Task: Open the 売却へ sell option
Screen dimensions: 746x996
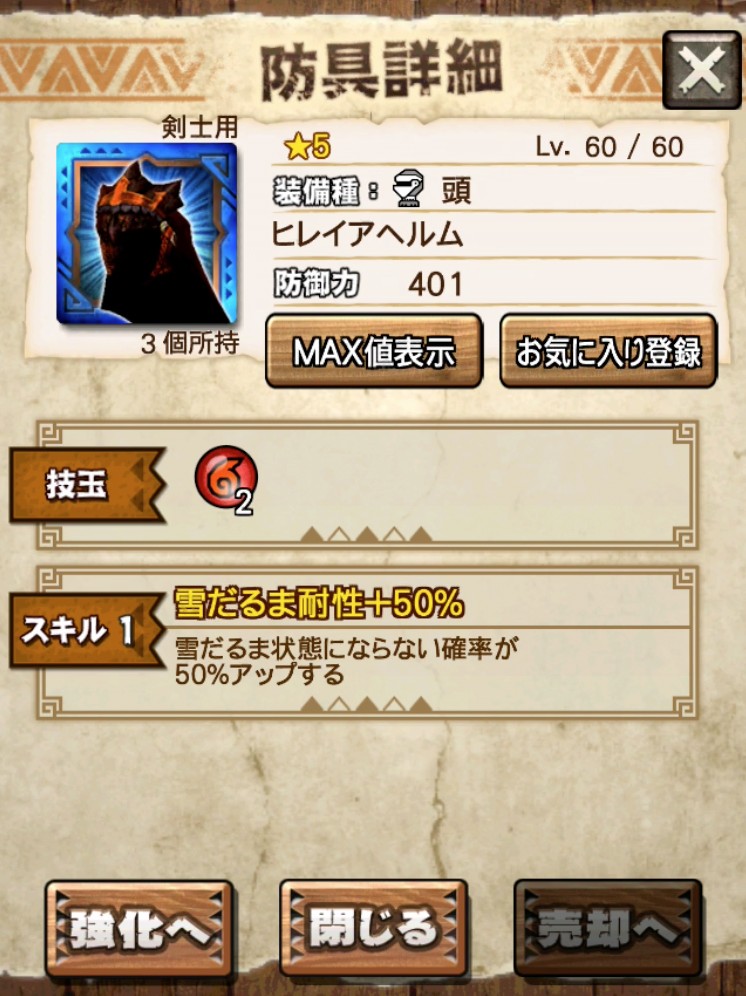Action: 607,929
